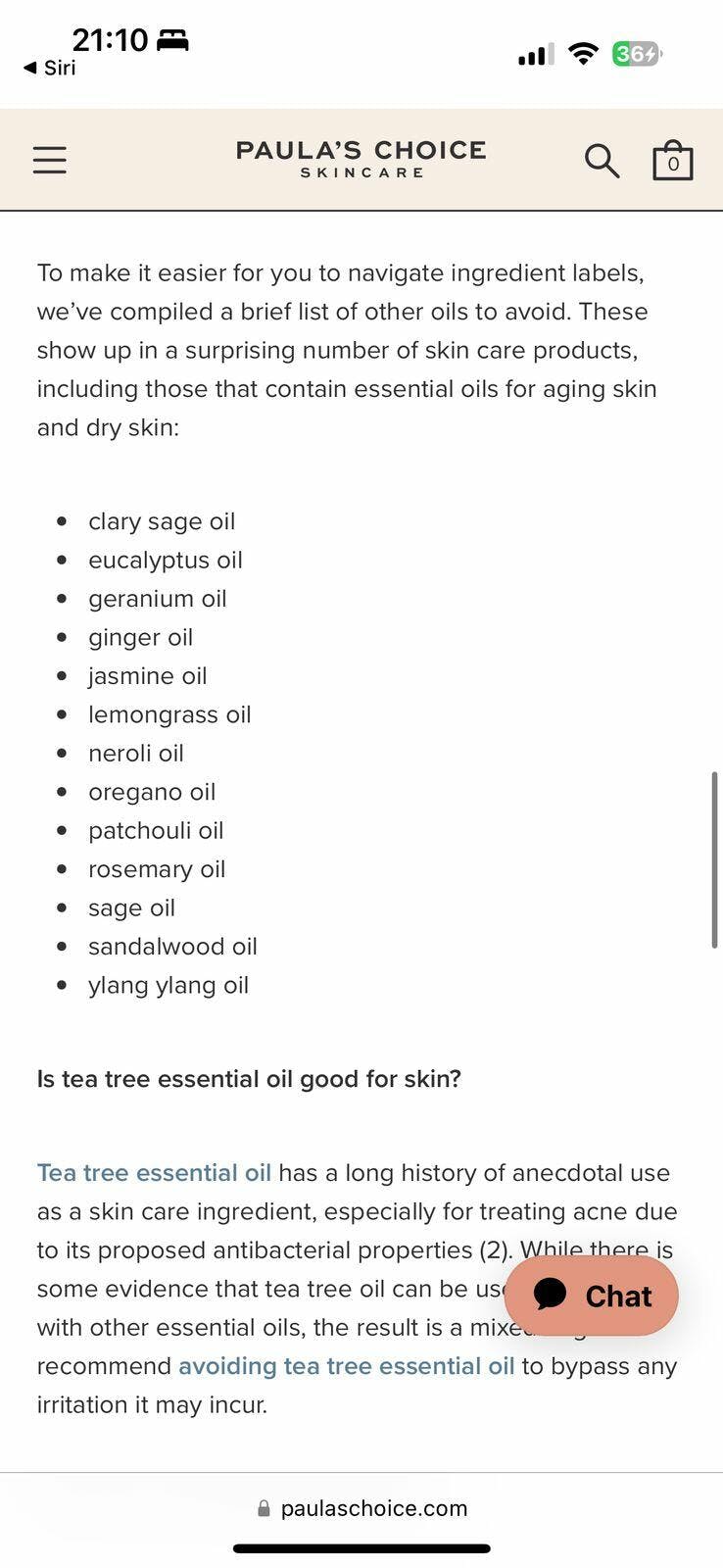Image resolution: width=723 pixels, height=1568 pixels.
Task: View the shopping bag
Action: 673,161
